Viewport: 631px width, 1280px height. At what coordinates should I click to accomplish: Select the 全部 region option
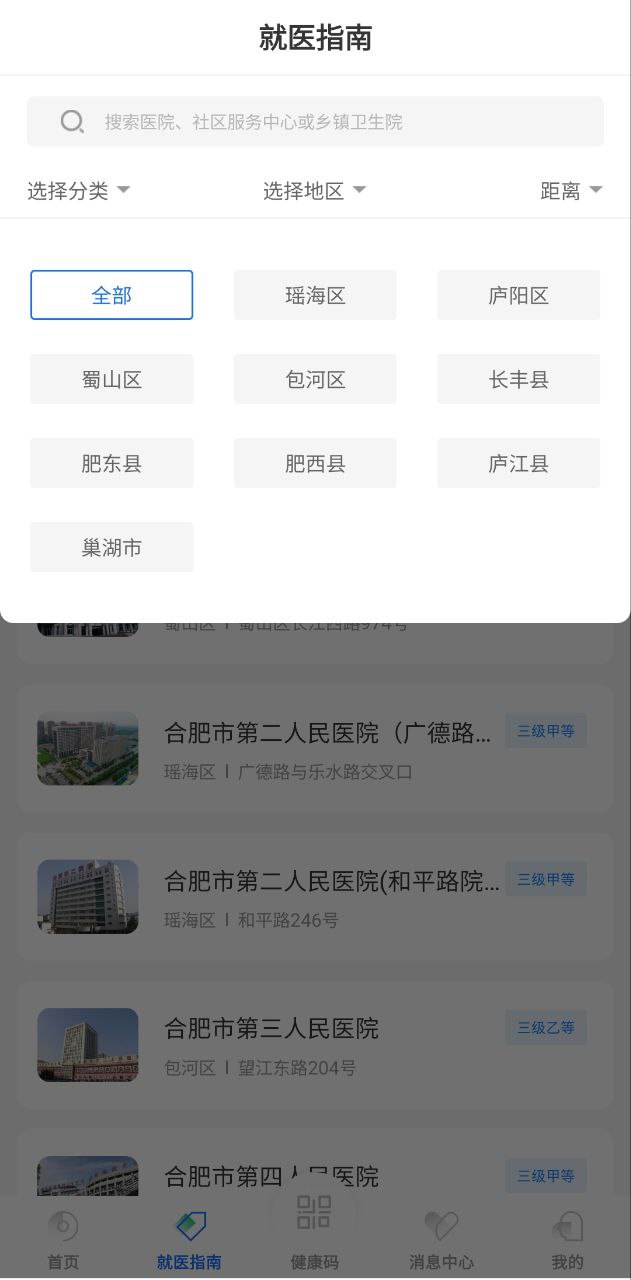tap(111, 295)
